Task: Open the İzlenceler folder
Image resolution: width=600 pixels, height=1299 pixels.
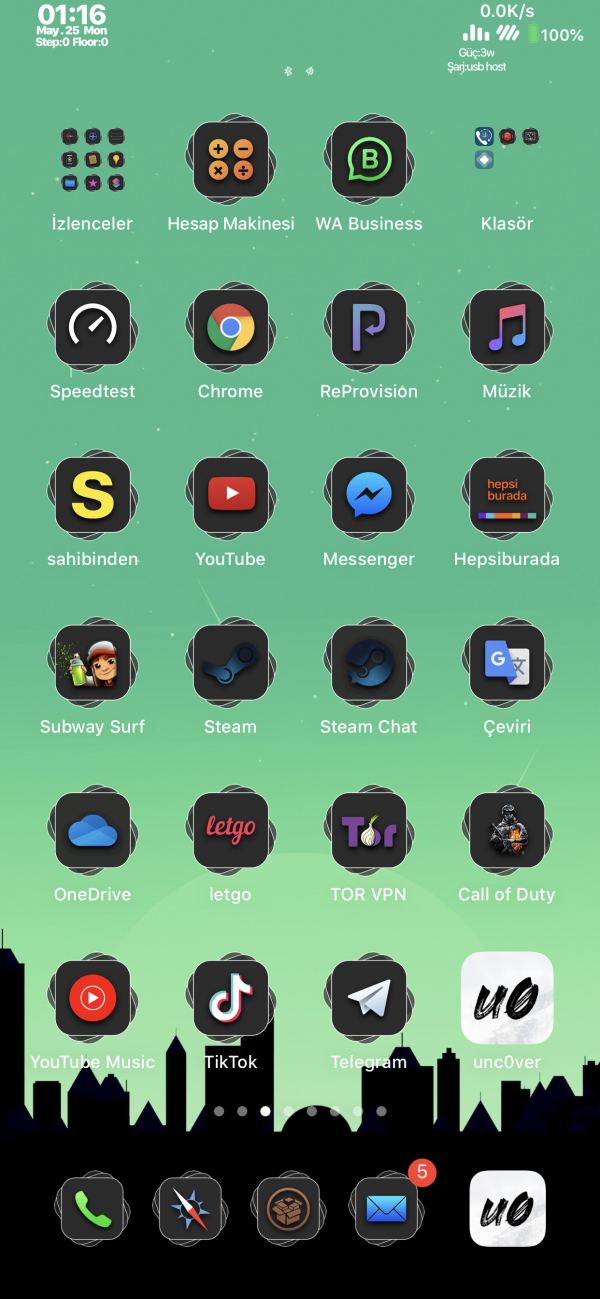Action: [x=92, y=159]
